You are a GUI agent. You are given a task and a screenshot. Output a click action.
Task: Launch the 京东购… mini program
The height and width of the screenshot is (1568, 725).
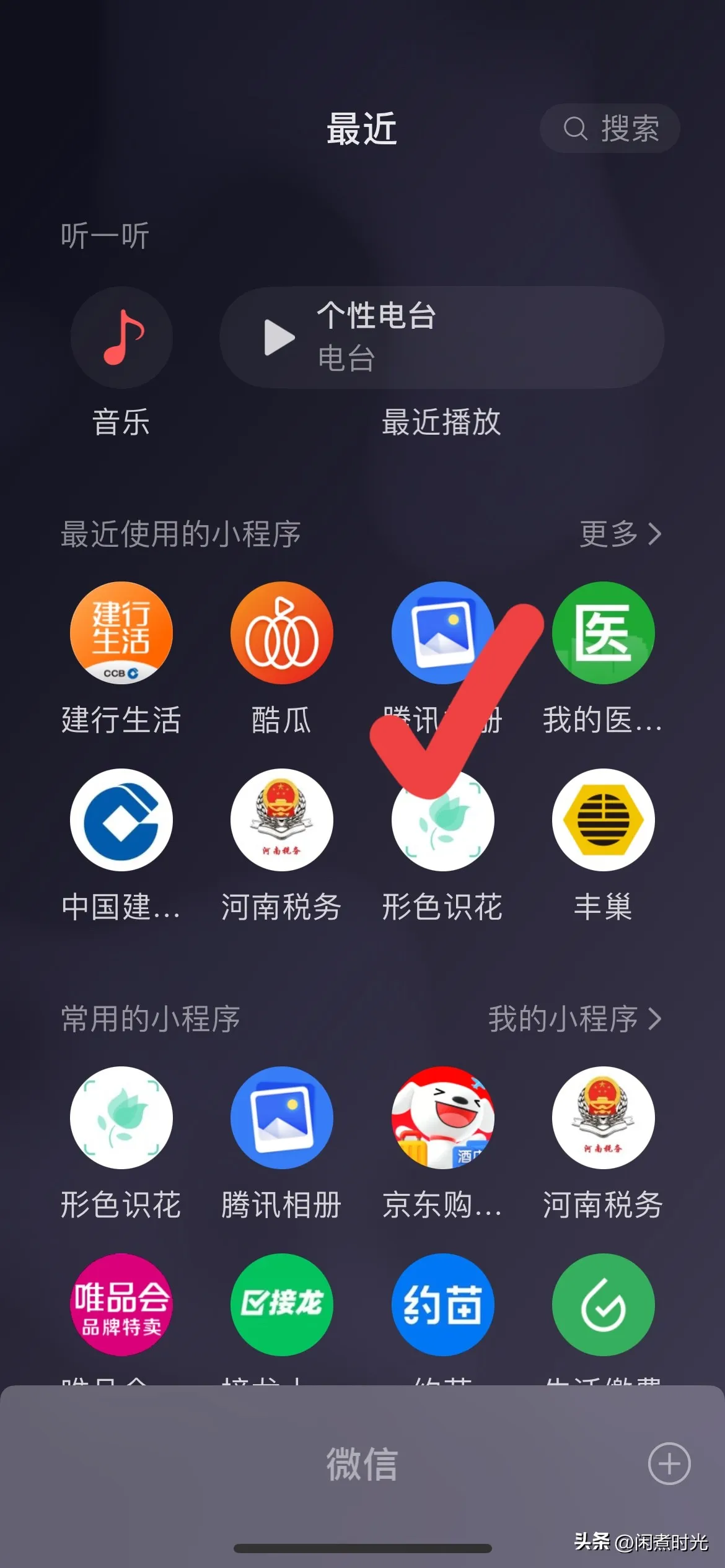442,1118
